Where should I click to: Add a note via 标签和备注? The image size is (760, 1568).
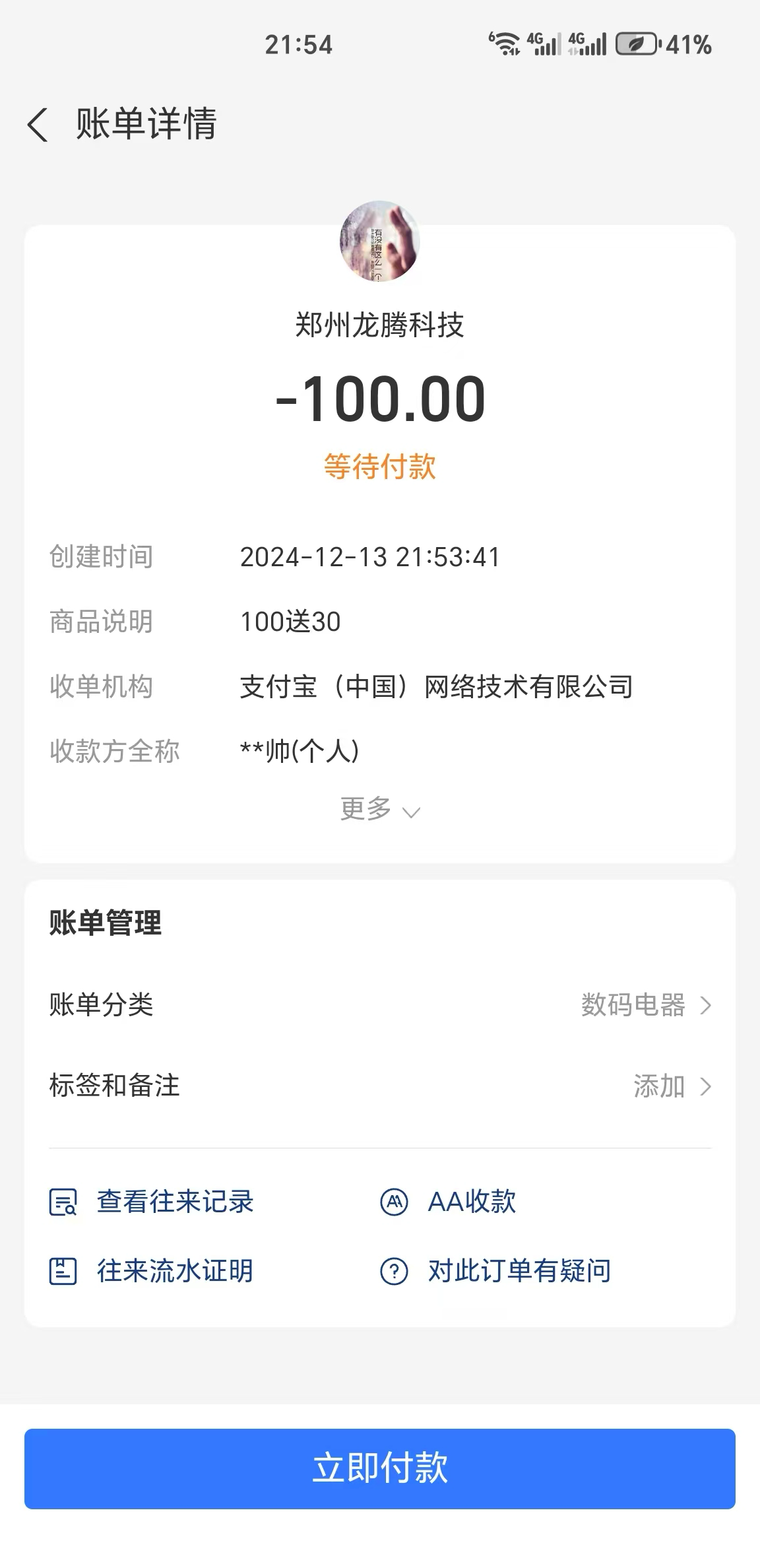point(379,1086)
